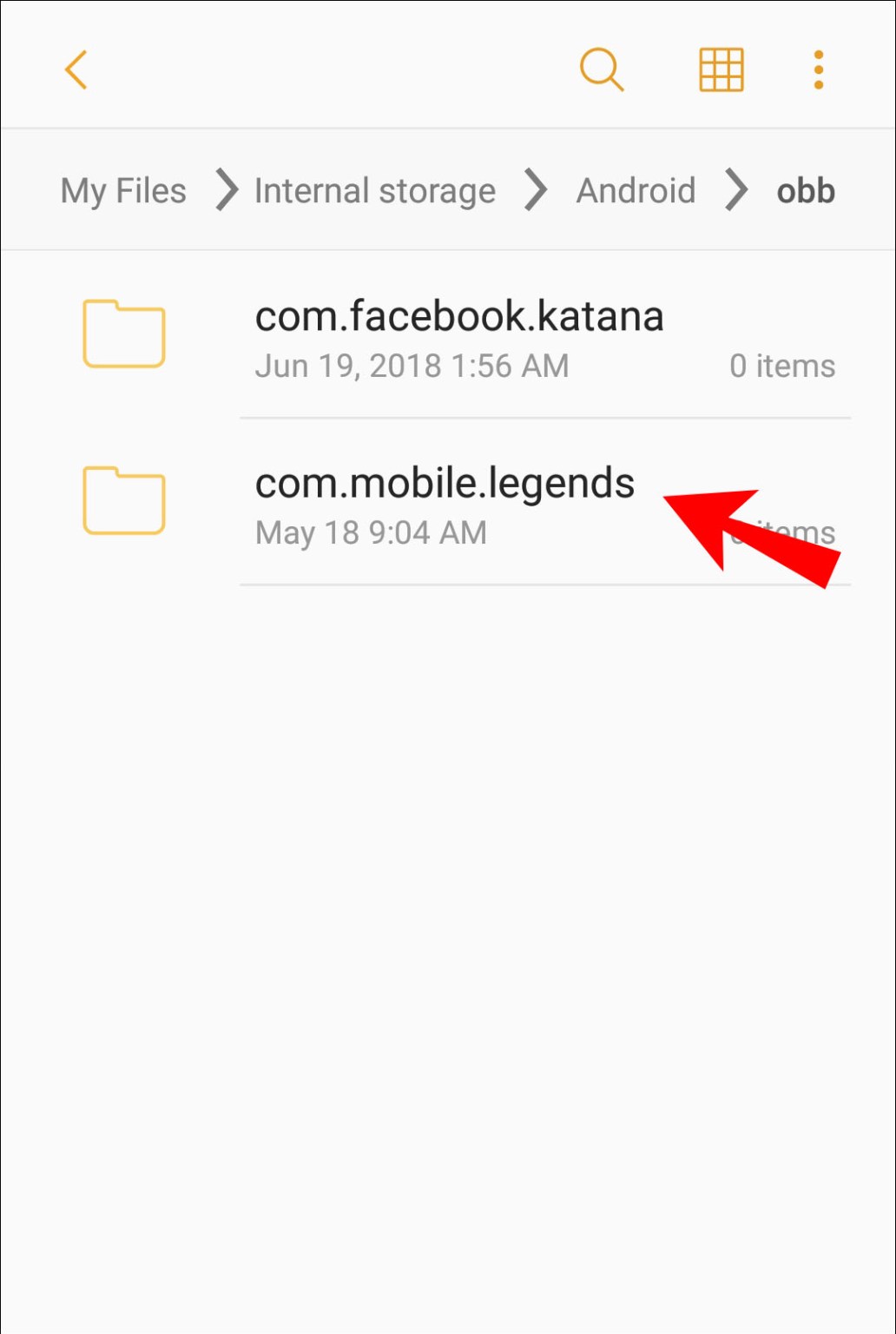896x1334 pixels.
Task: Open the com.mobile.legends folder
Action: click(x=445, y=484)
